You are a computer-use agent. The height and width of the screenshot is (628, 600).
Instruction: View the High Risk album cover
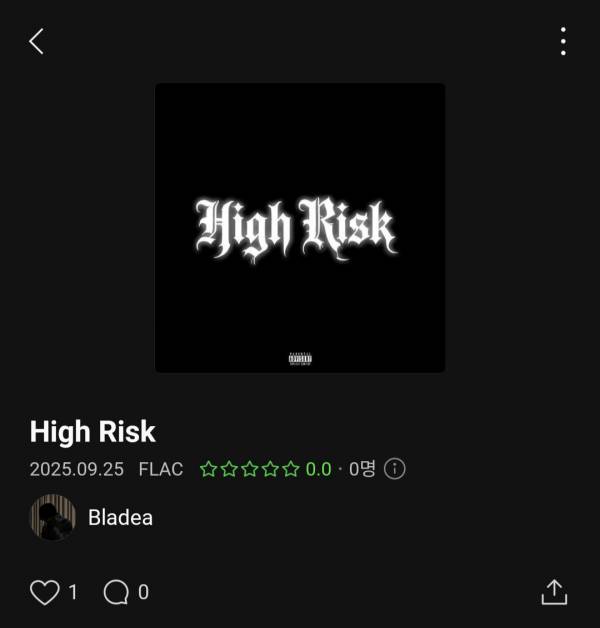pos(300,228)
